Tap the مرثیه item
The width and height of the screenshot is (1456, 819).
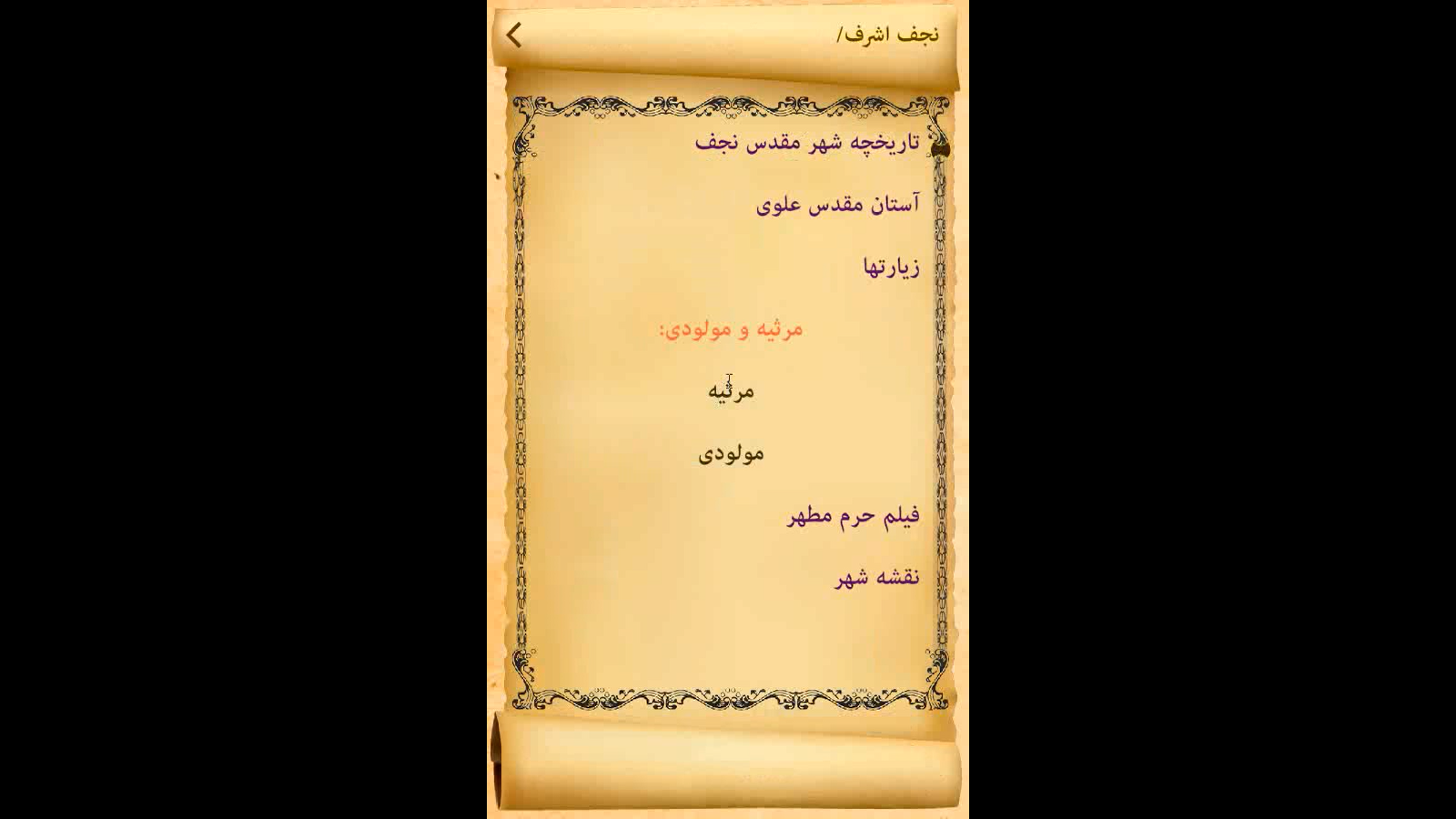coord(731,391)
